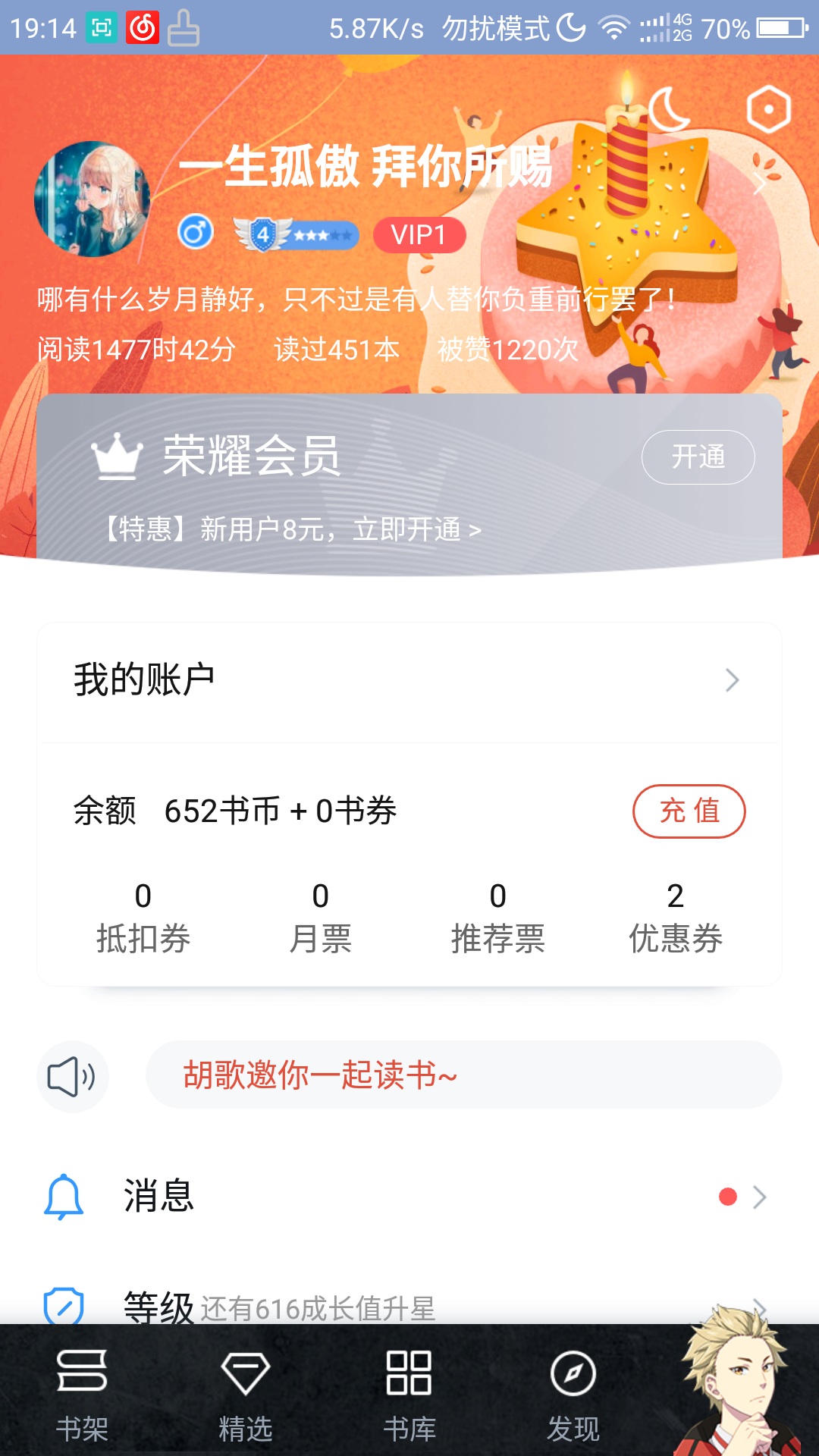The width and height of the screenshot is (819, 1456).
Task: View 优惠券 coupons
Action: click(x=675, y=918)
